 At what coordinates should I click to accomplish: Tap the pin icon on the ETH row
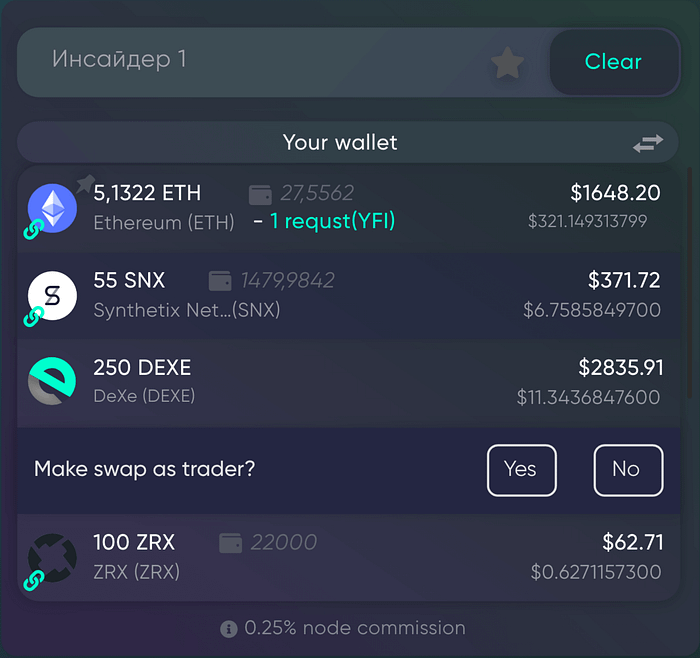click(x=85, y=183)
